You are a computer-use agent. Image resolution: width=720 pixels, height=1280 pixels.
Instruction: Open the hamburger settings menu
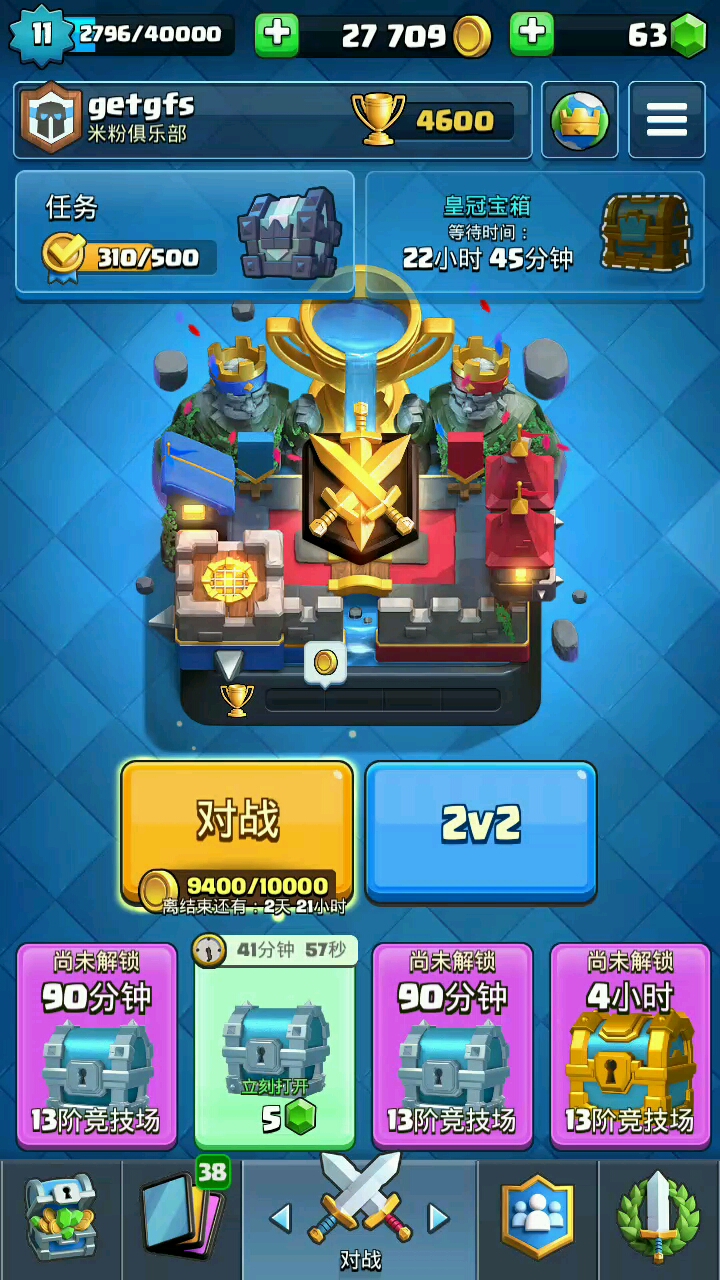(666, 120)
